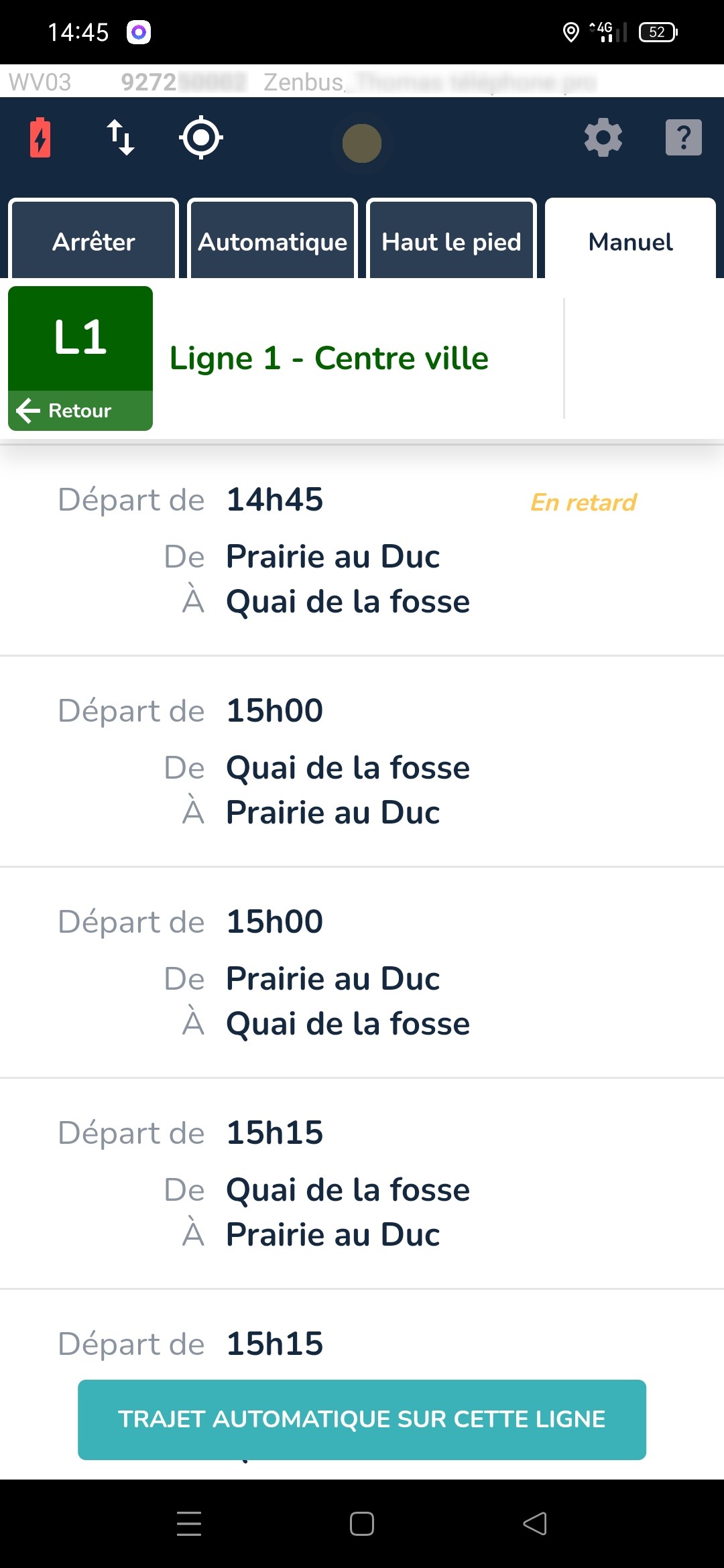Open the Ligne 1 - Centre ville link
Image resolution: width=724 pixels, height=1568 pixels.
(x=328, y=357)
